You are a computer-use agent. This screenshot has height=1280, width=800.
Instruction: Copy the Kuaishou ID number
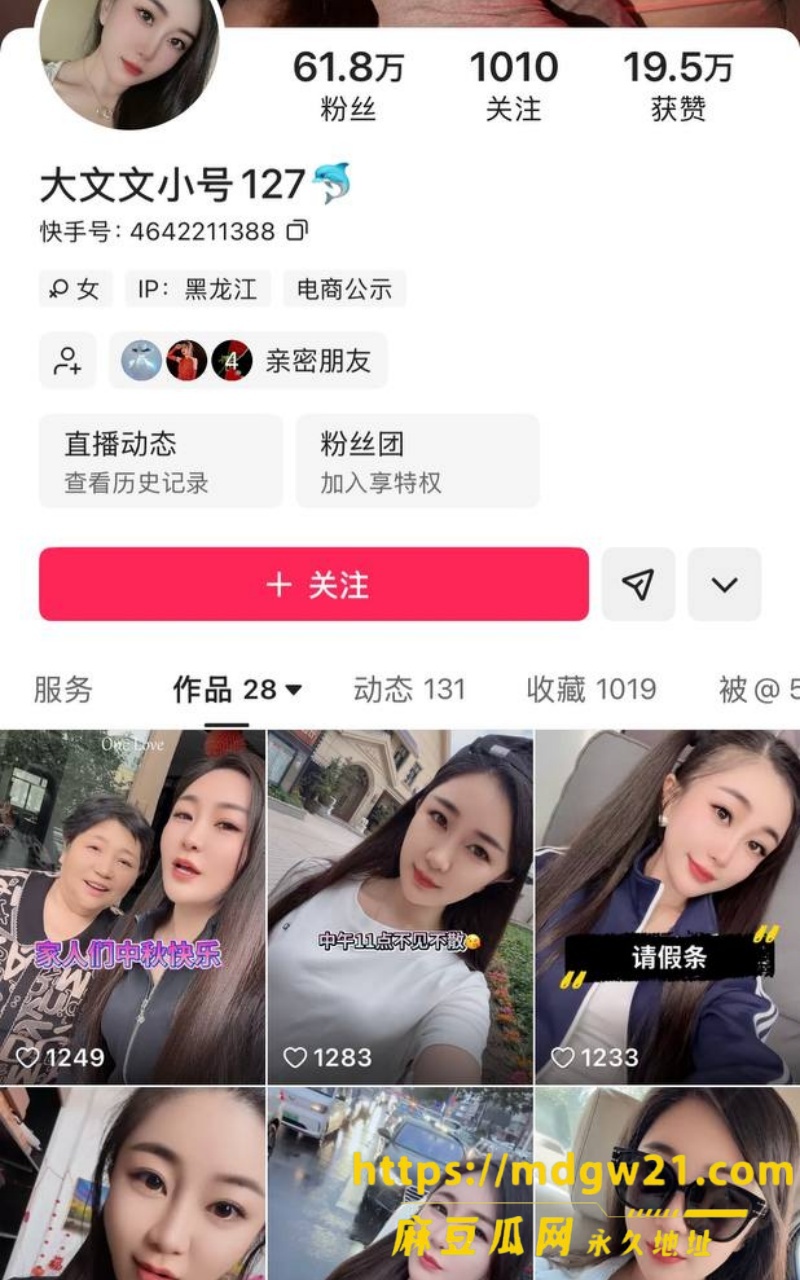coord(297,231)
